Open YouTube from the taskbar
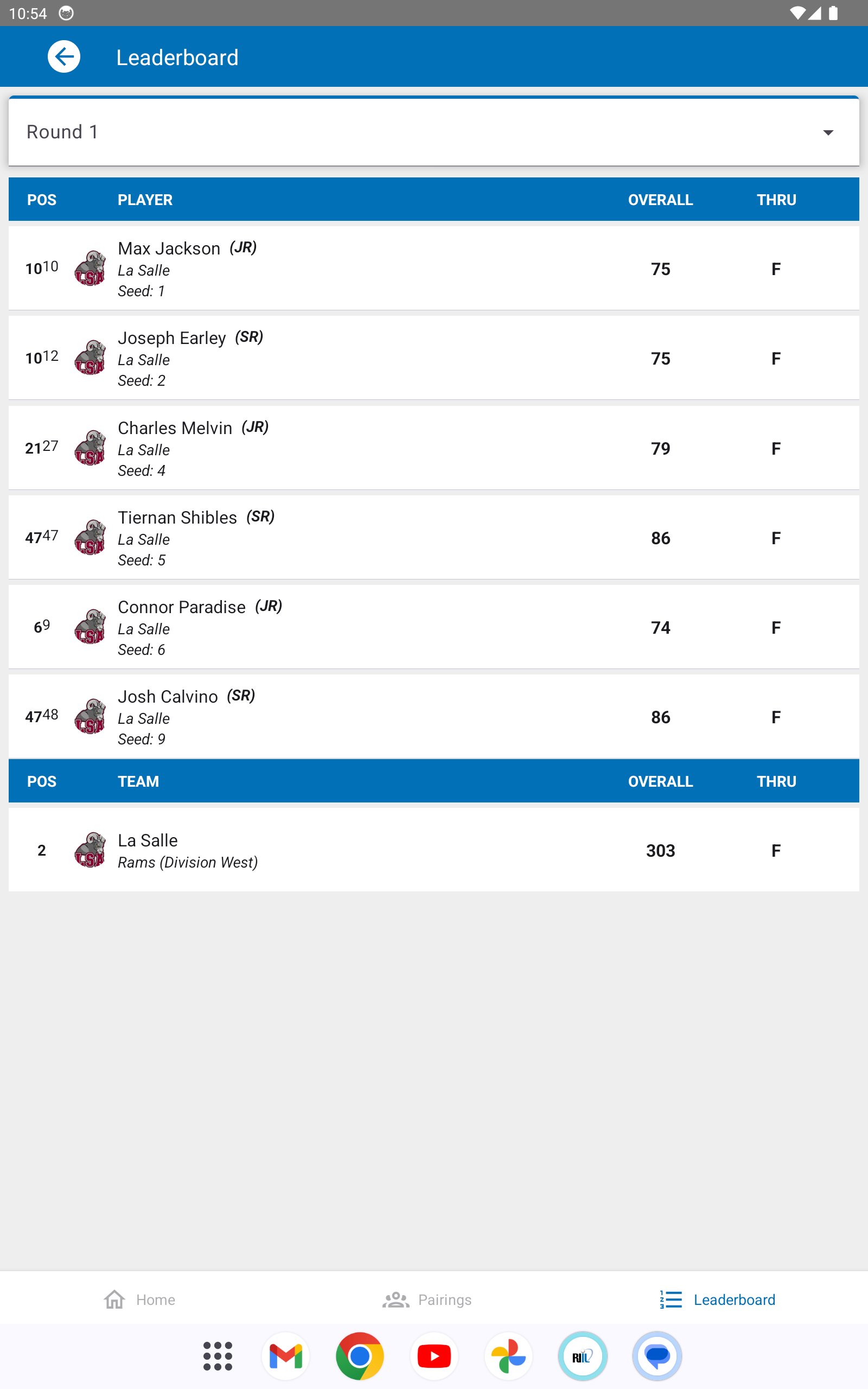This screenshot has height=1389, width=868. (434, 1356)
